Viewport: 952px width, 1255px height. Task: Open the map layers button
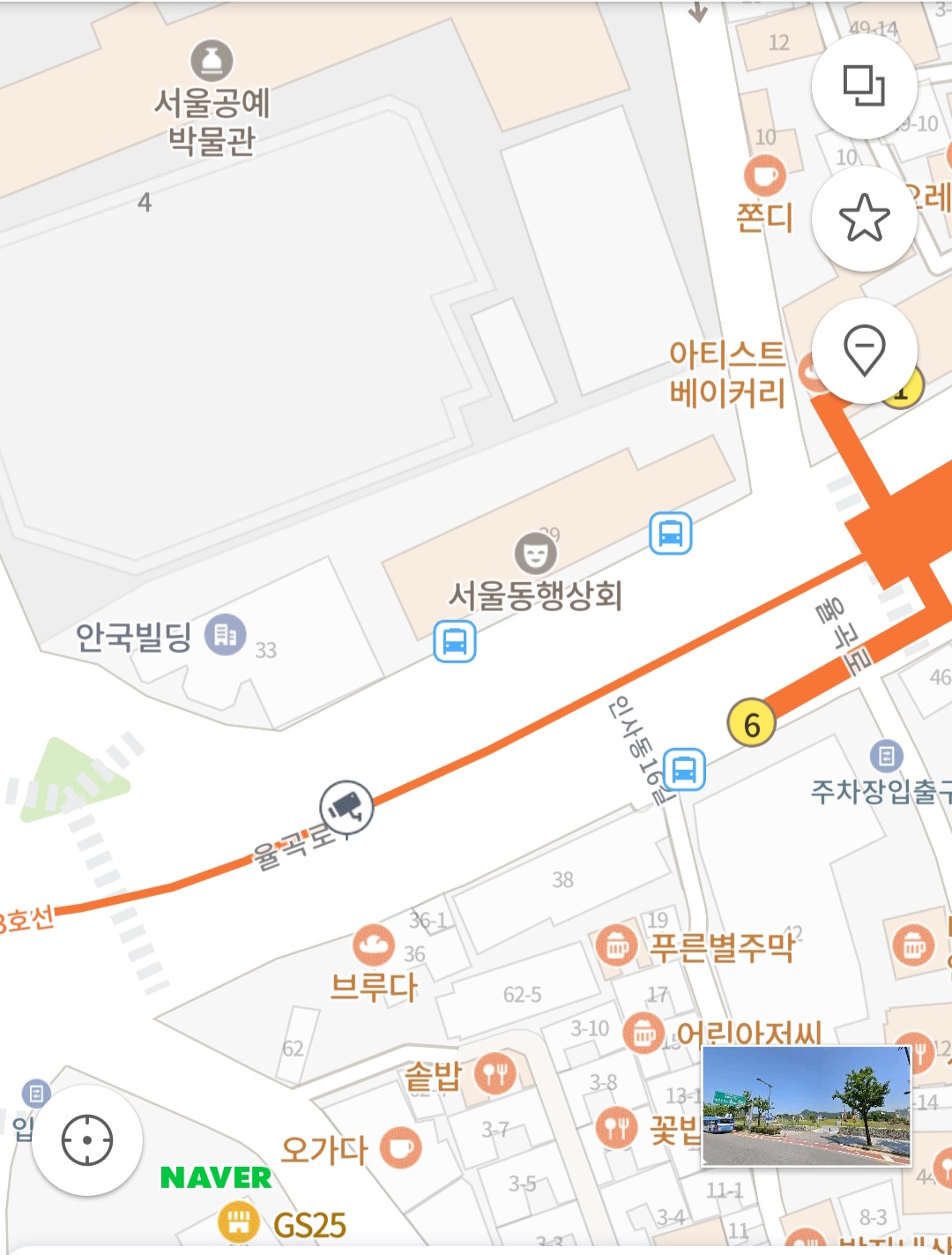tap(864, 86)
